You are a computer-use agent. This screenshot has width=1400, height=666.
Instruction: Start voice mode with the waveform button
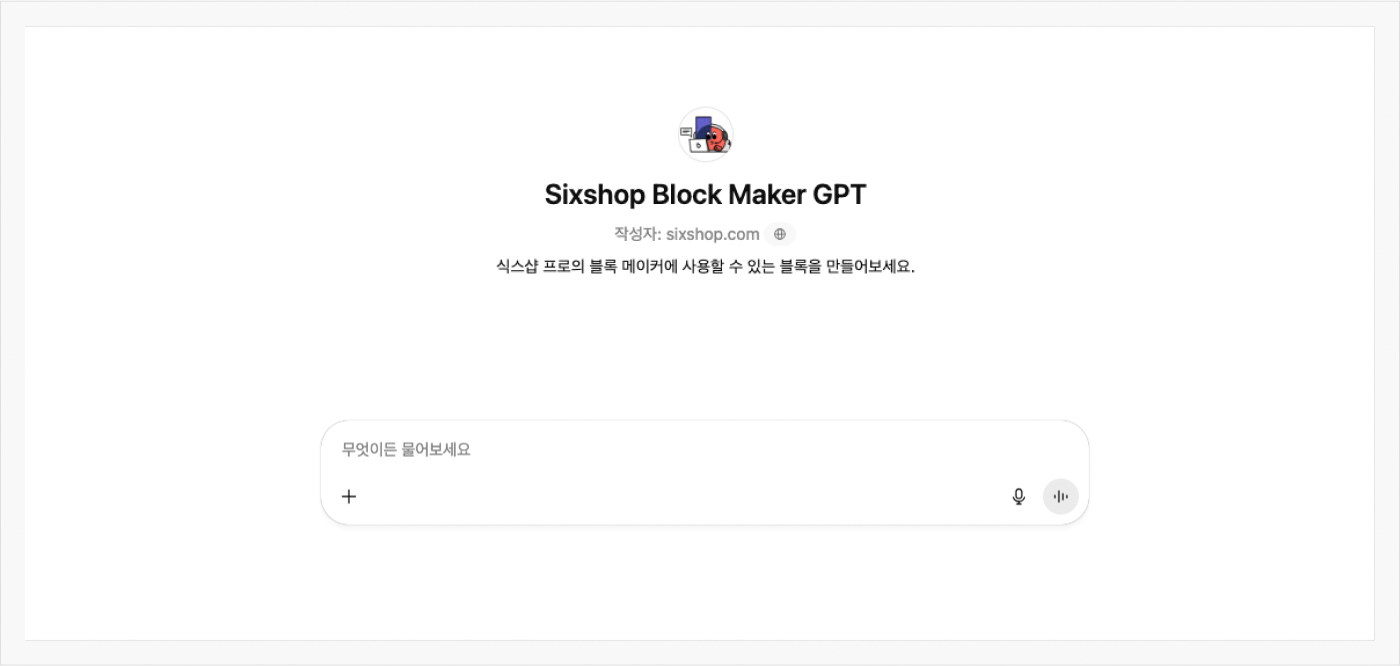click(1060, 496)
